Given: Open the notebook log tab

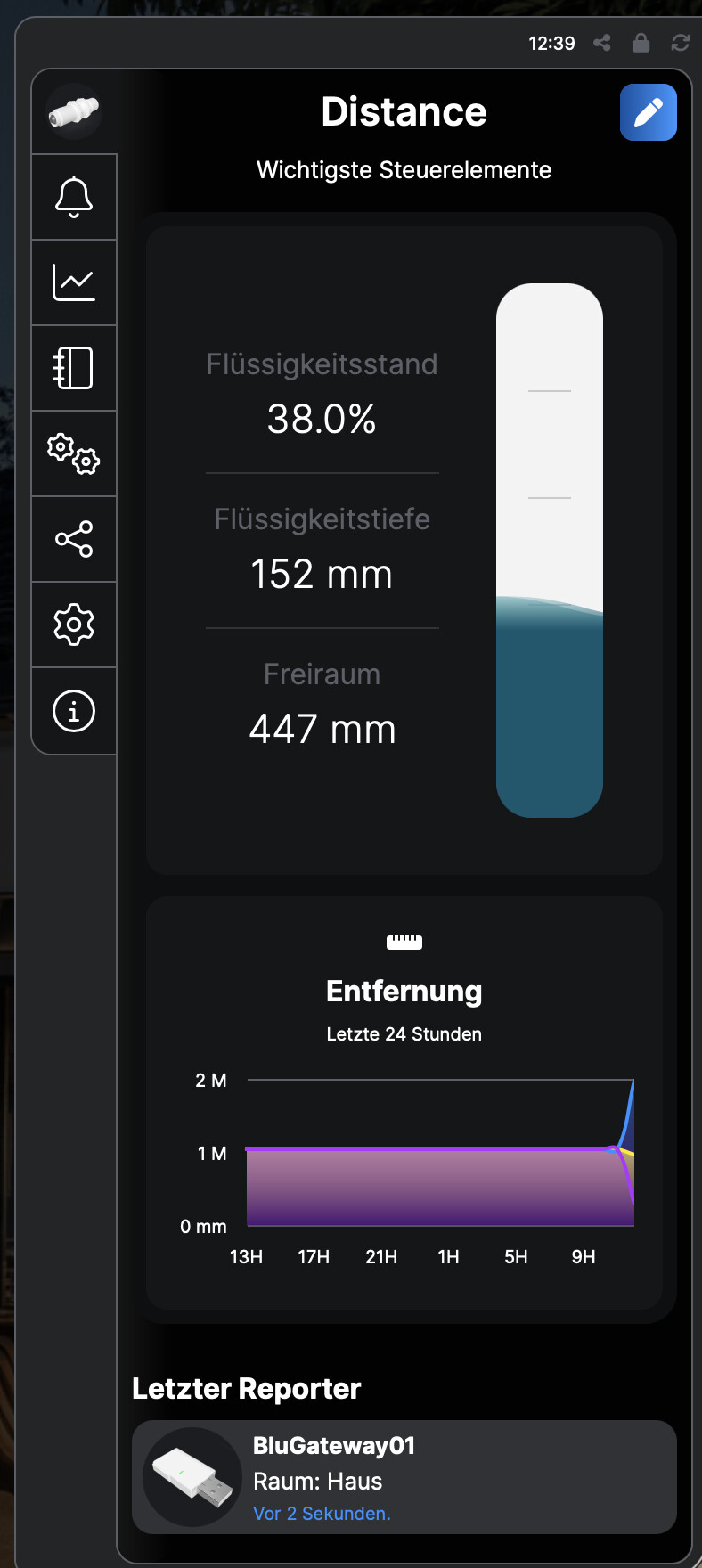Looking at the screenshot, I should click(74, 368).
